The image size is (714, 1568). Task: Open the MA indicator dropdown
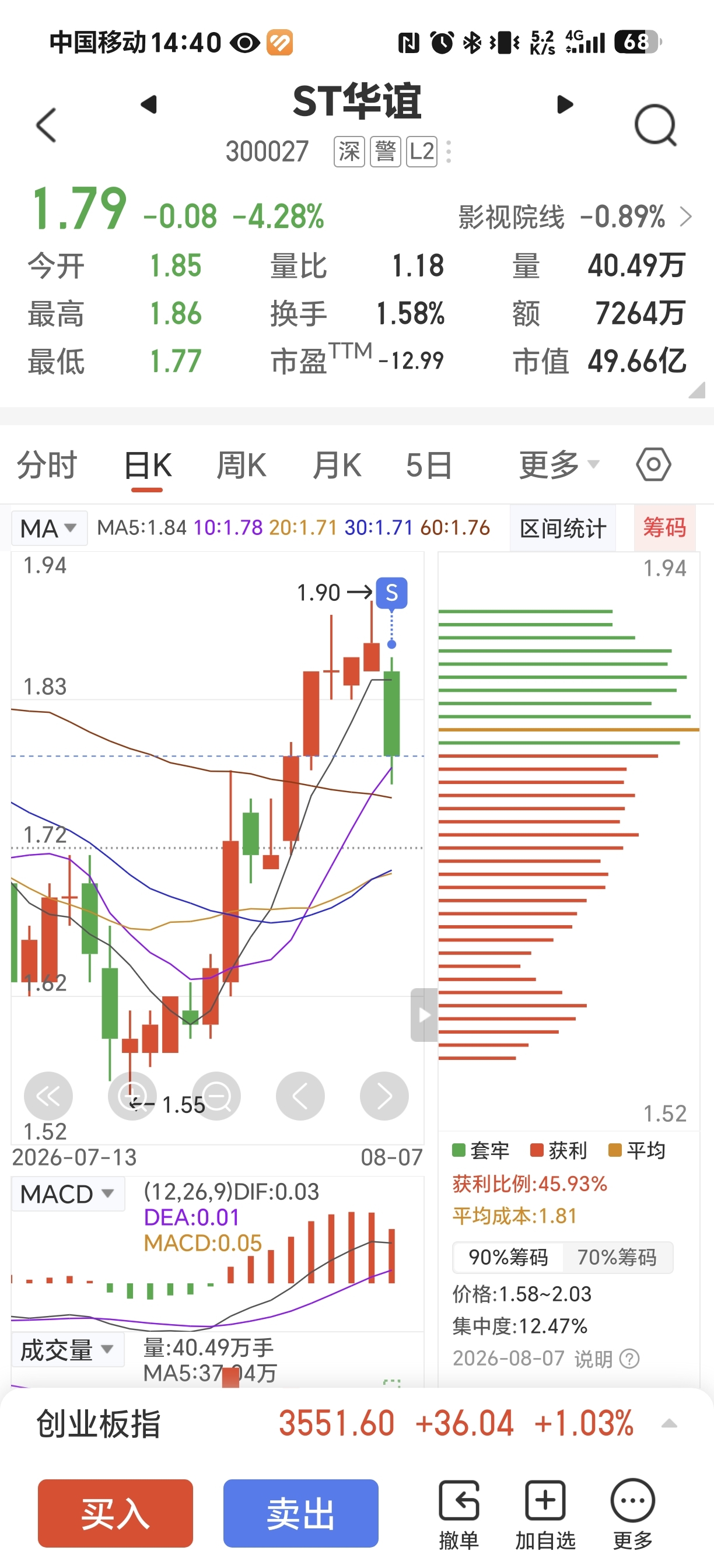tap(48, 528)
